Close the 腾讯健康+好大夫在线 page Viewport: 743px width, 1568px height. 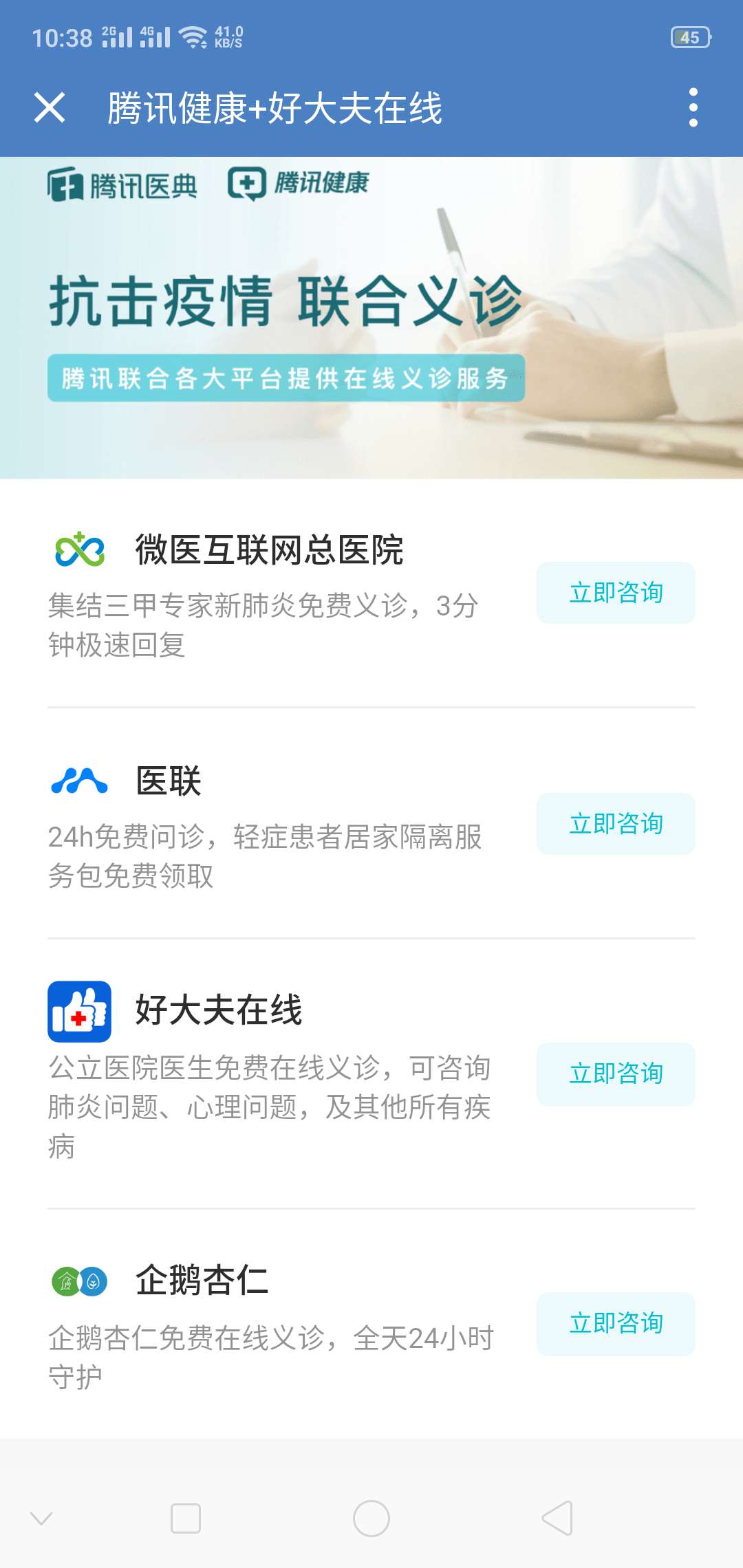[x=50, y=108]
